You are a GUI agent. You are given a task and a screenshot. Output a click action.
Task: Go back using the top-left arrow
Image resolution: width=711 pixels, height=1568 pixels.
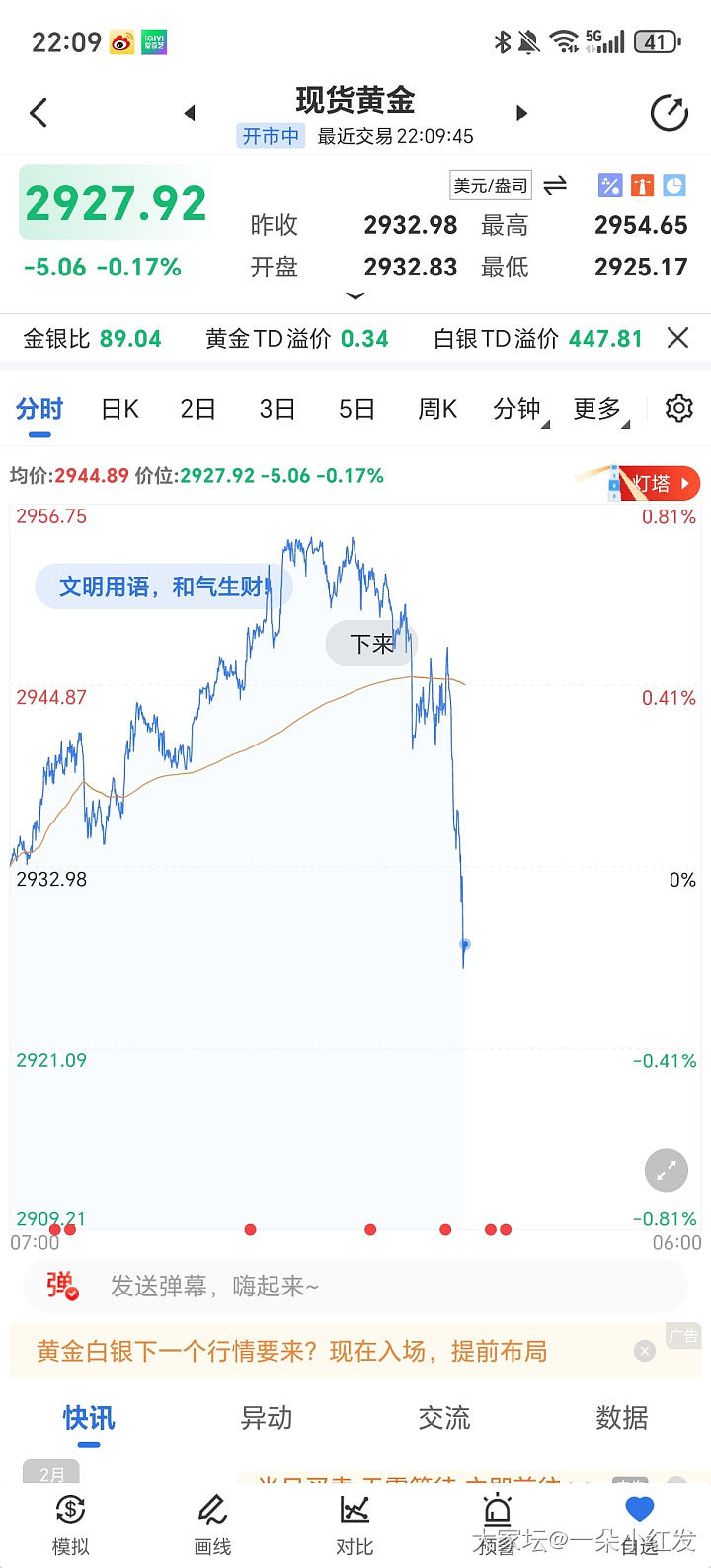pos(39,114)
